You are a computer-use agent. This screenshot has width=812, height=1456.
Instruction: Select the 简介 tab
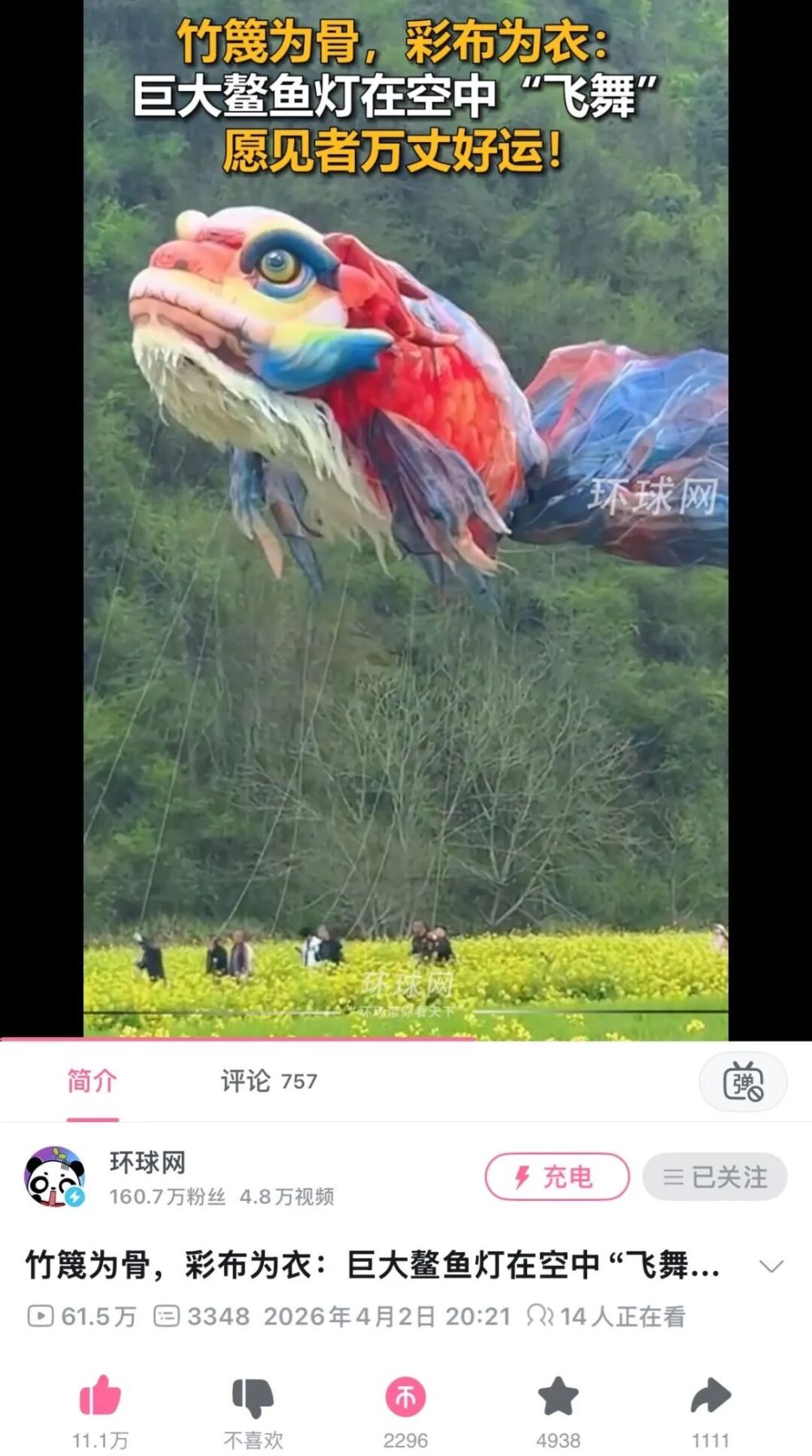pos(92,1081)
